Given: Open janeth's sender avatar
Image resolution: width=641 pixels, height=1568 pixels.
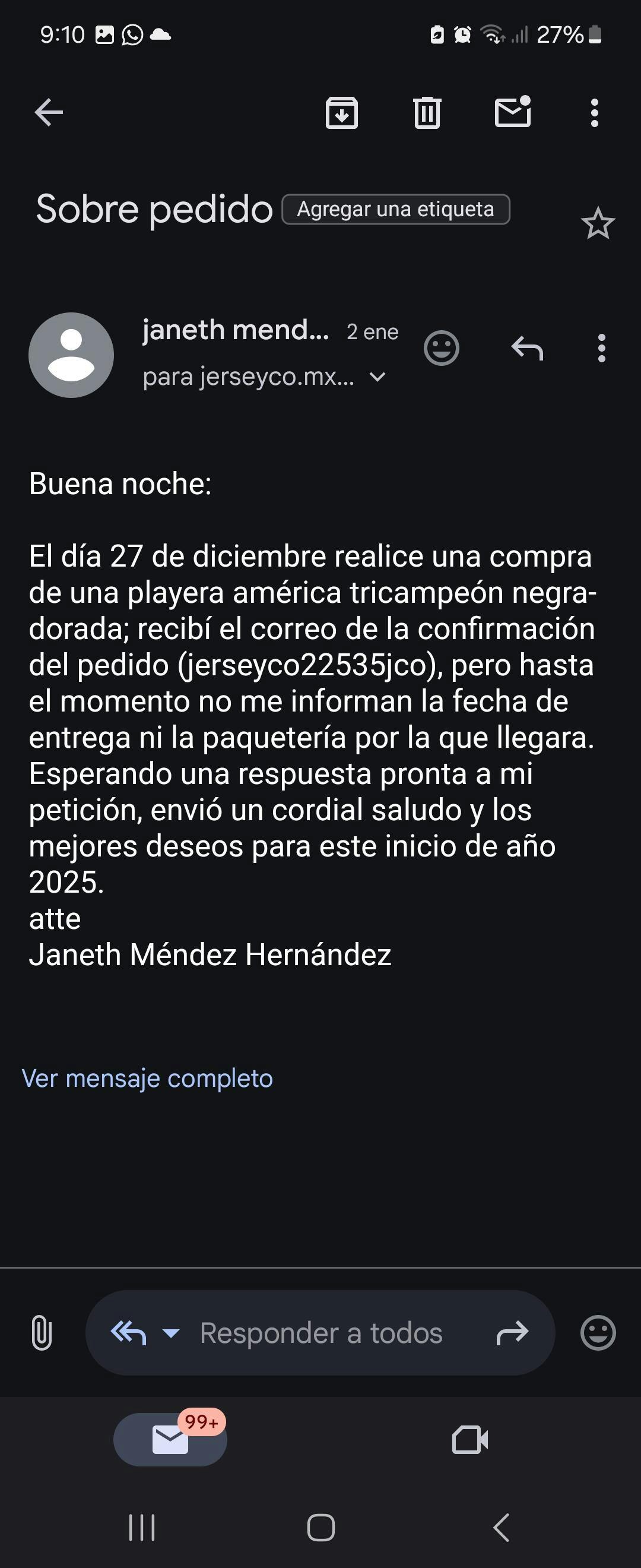Looking at the screenshot, I should click(x=71, y=356).
